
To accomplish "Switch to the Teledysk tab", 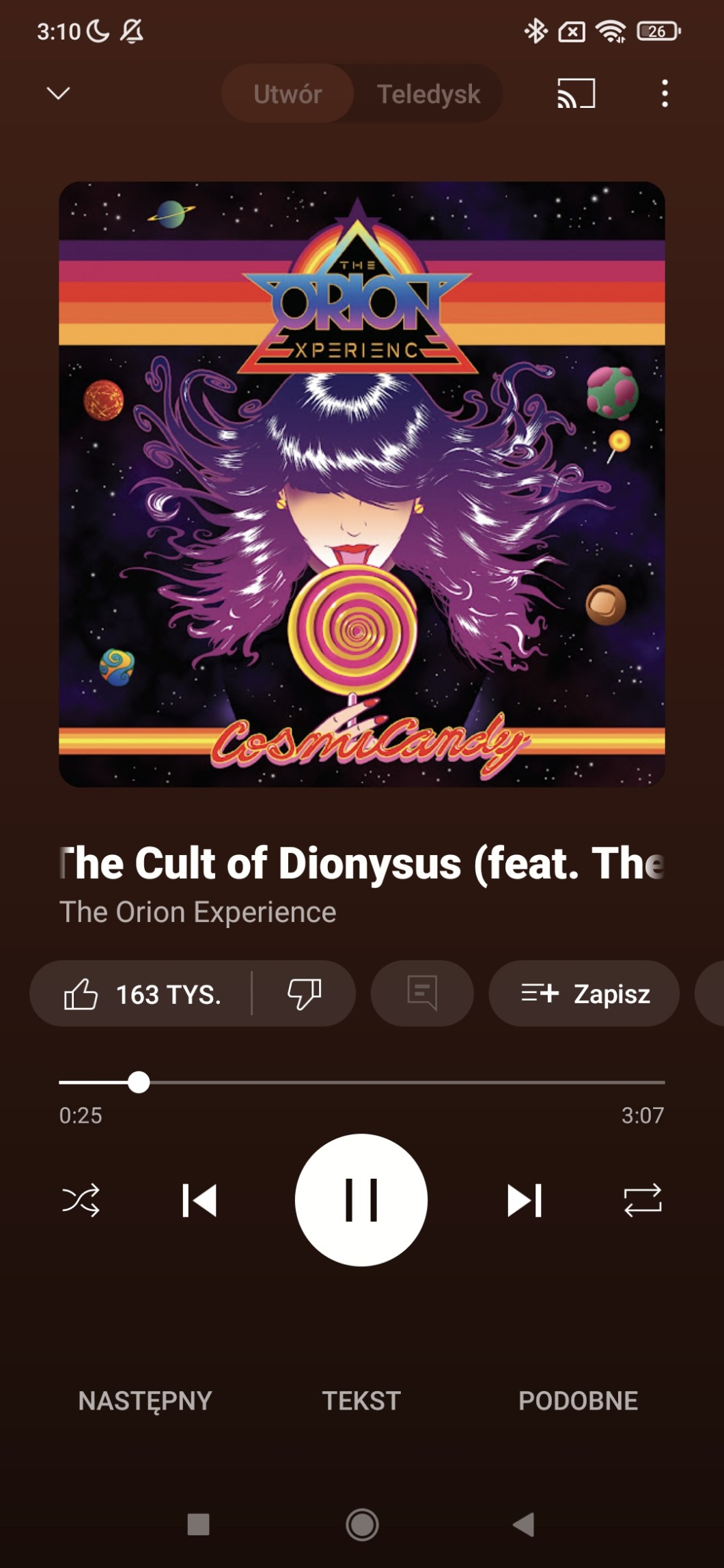I will point(428,94).
